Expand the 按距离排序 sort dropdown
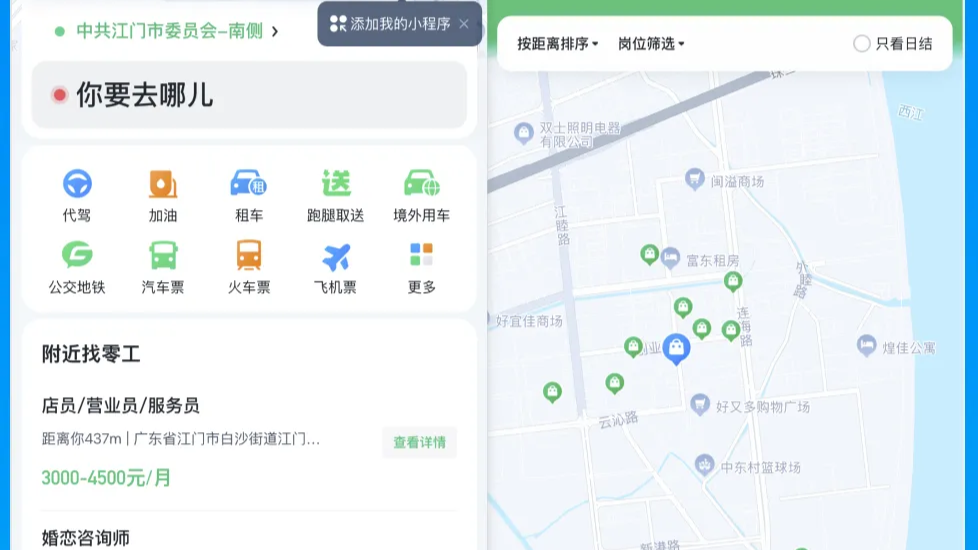The height and width of the screenshot is (550, 978). click(x=557, y=44)
